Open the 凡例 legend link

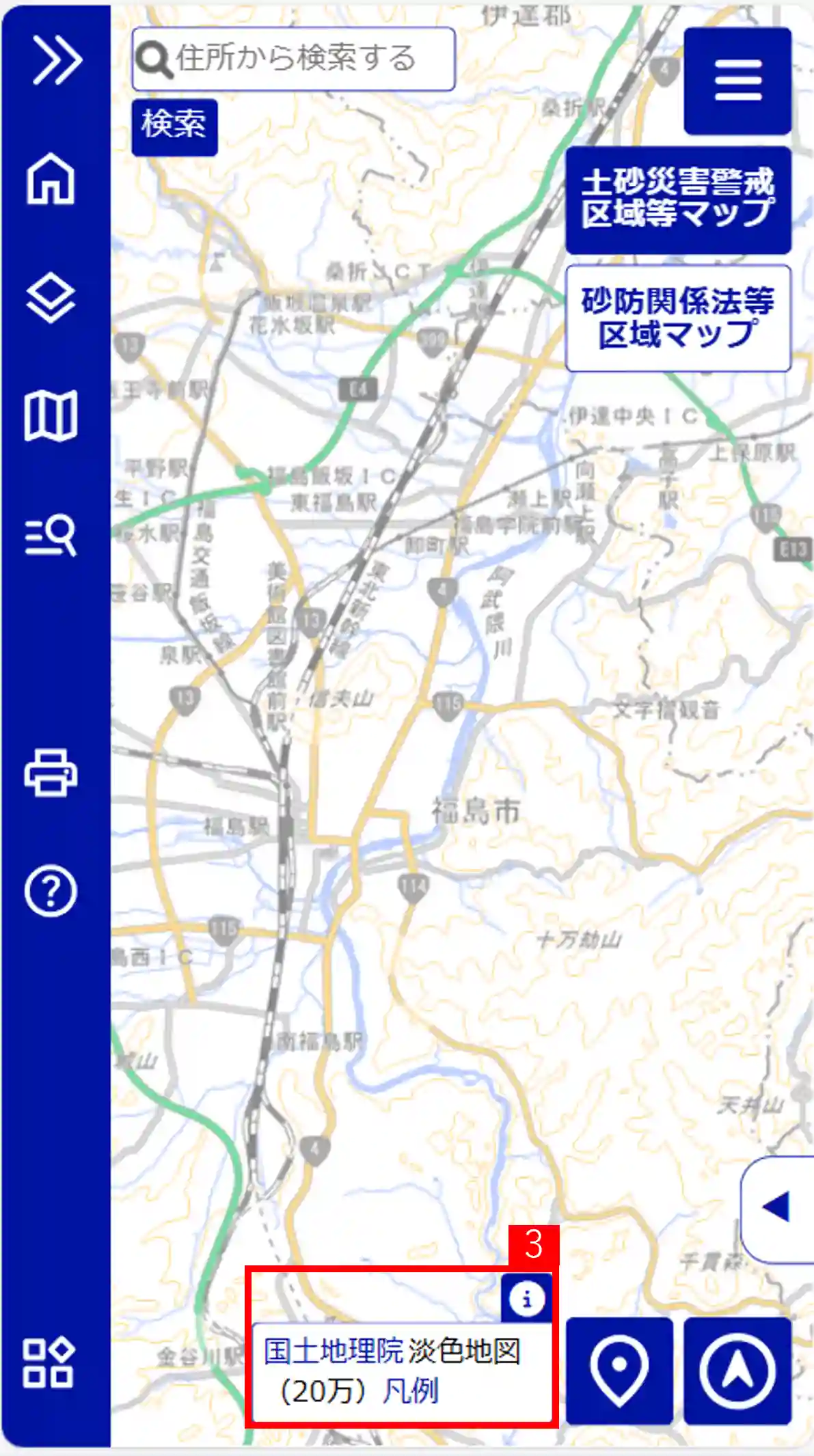pos(411,1391)
